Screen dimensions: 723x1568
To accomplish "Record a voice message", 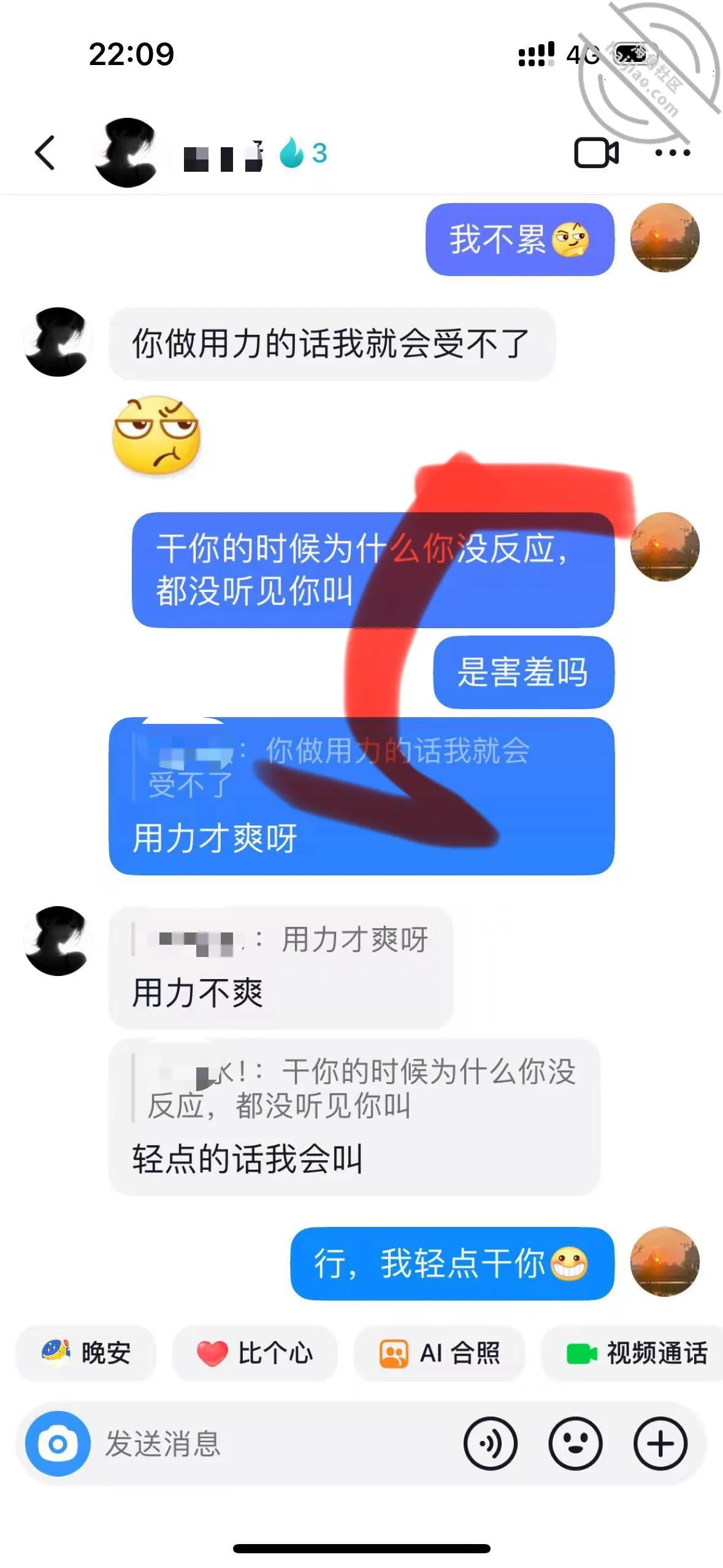I will (x=491, y=1443).
